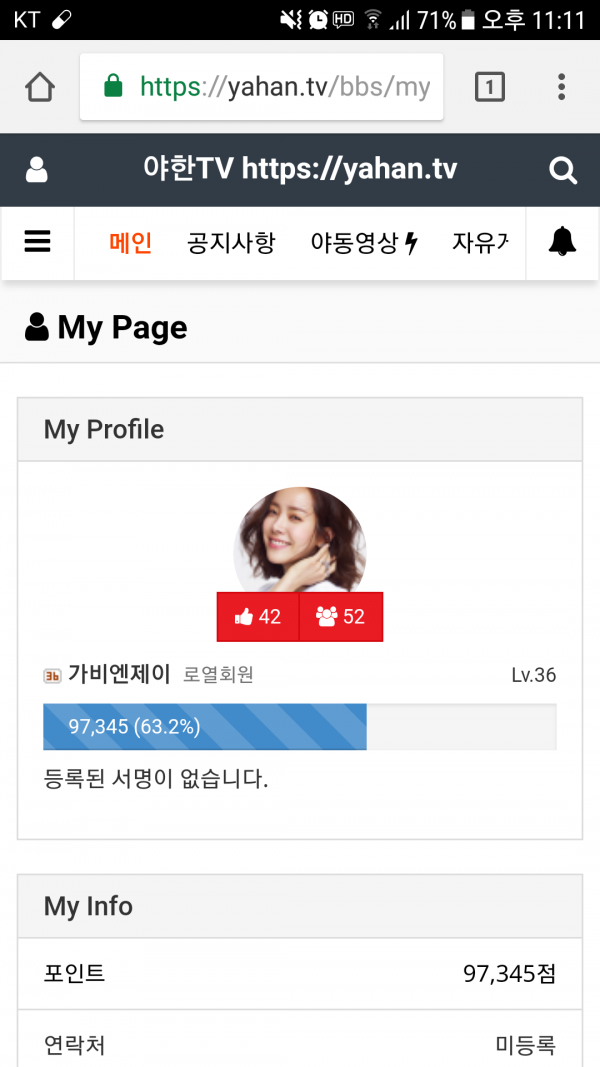
Task: Open the site search magnifier
Action: pos(563,170)
